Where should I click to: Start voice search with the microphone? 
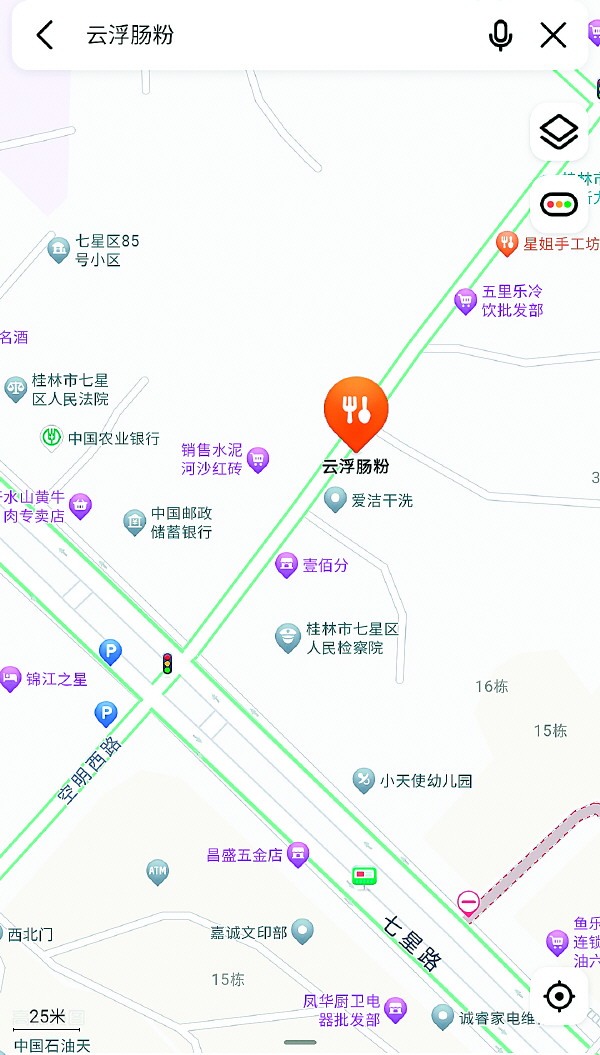coord(500,36)
